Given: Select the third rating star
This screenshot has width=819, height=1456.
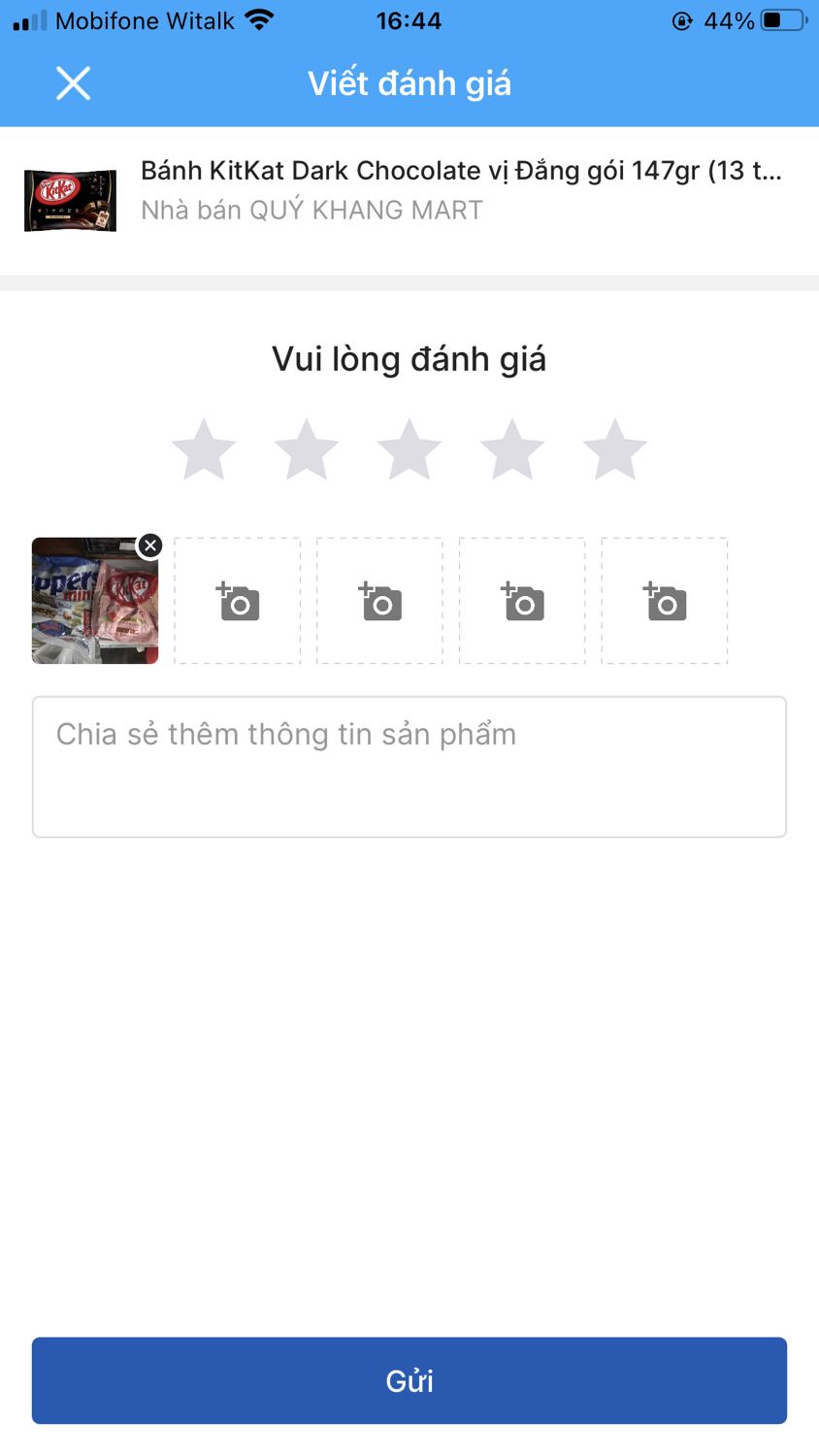Looking at the screenshot, I should click(x=409, y=447).
